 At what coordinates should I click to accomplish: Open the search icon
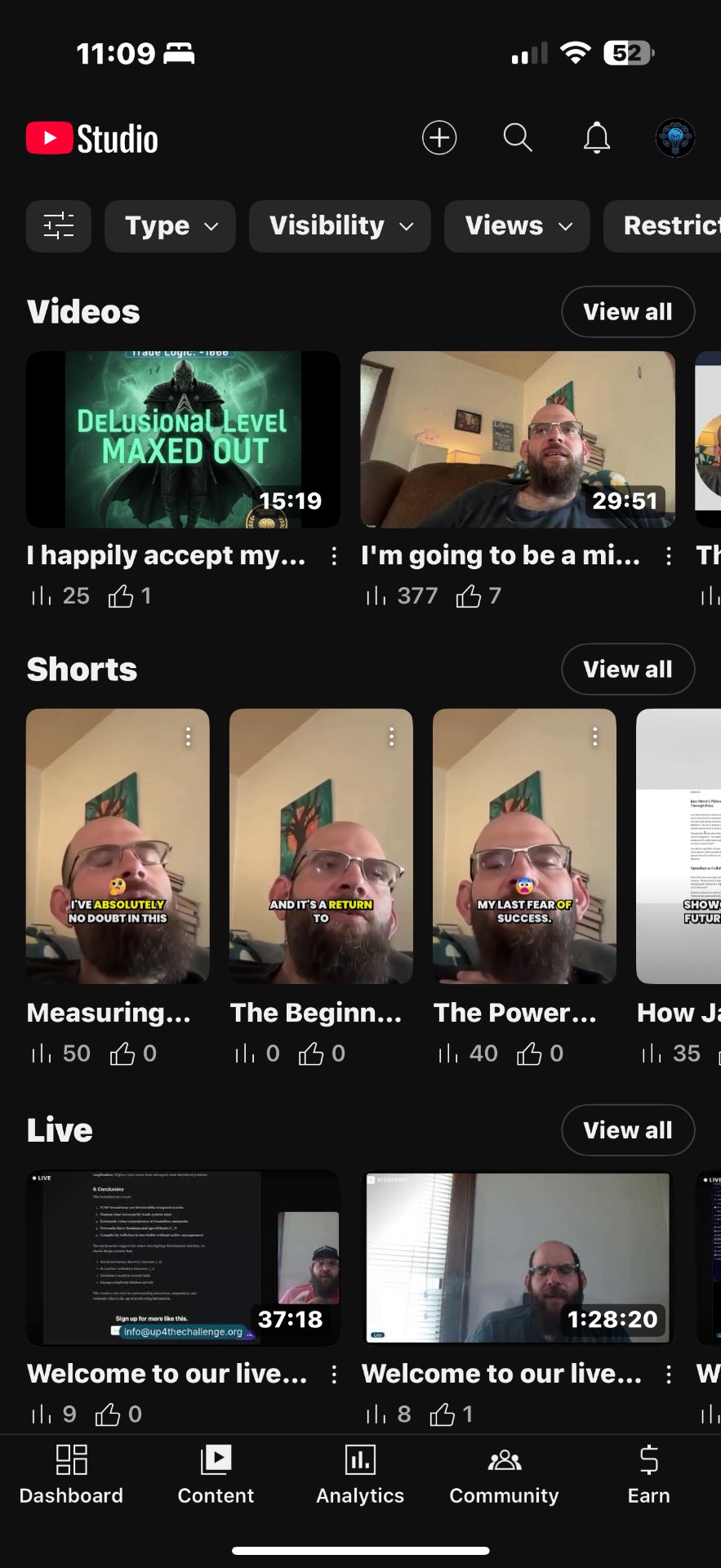(518, 138)
